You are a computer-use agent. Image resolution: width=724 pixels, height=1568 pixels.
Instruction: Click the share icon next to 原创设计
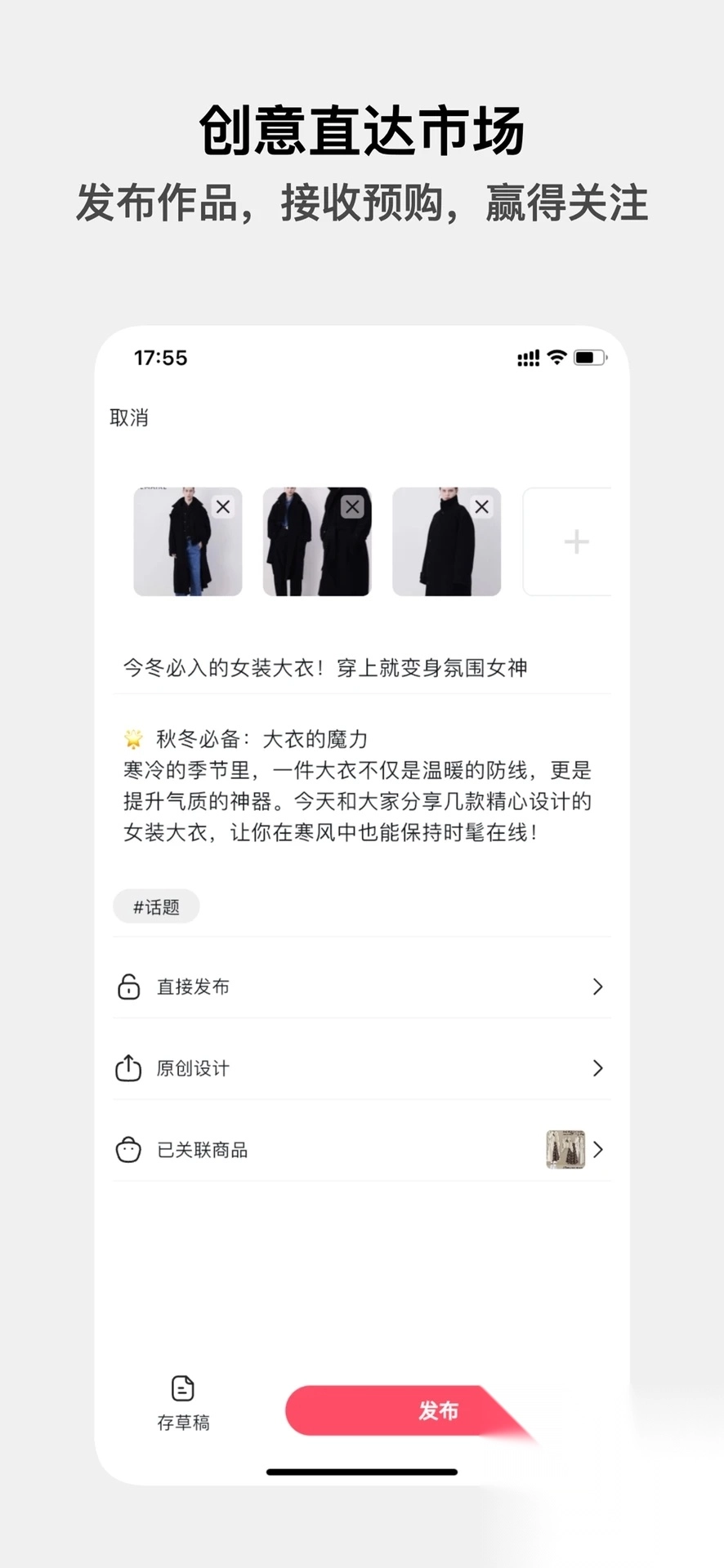pos(129,1068)
